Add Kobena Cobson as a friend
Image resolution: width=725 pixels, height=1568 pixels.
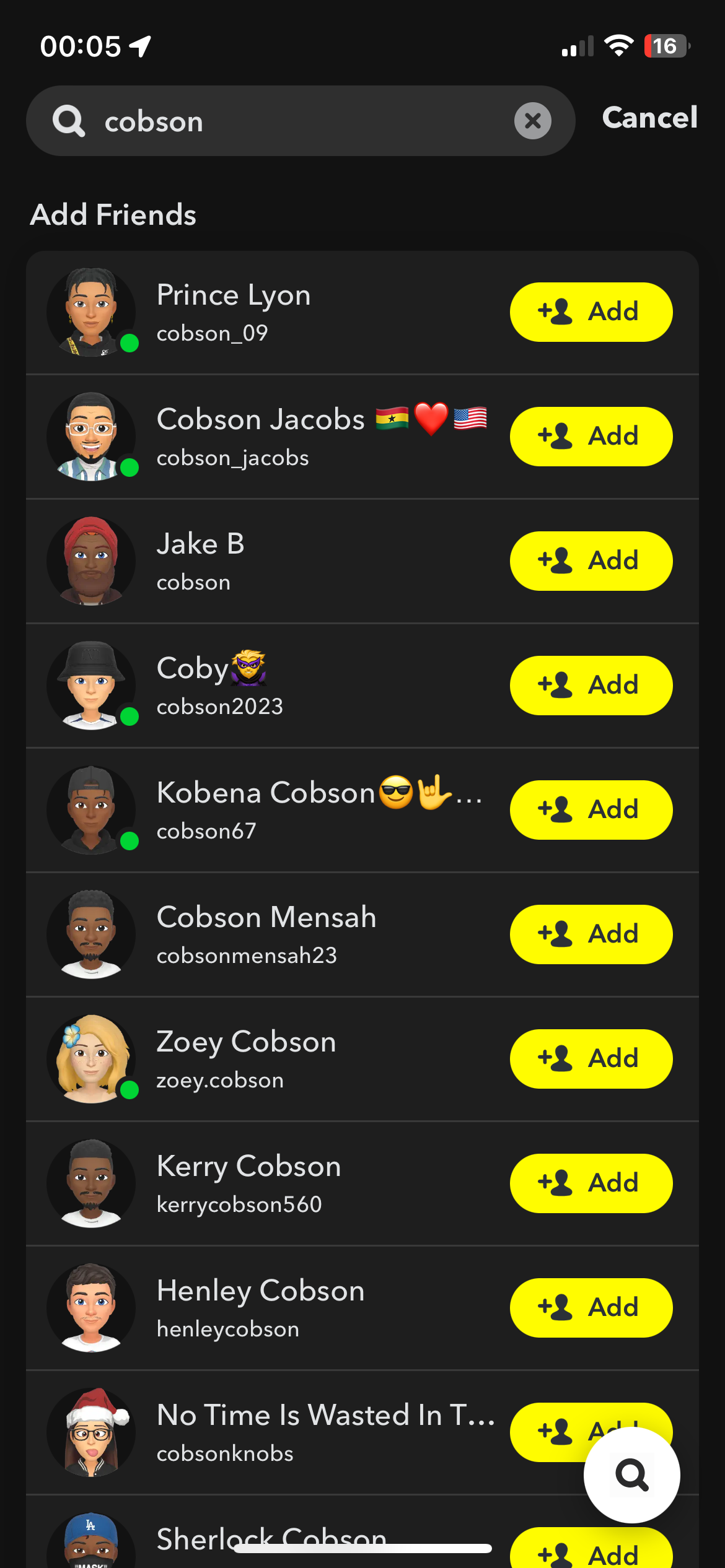tap(591, 810)
